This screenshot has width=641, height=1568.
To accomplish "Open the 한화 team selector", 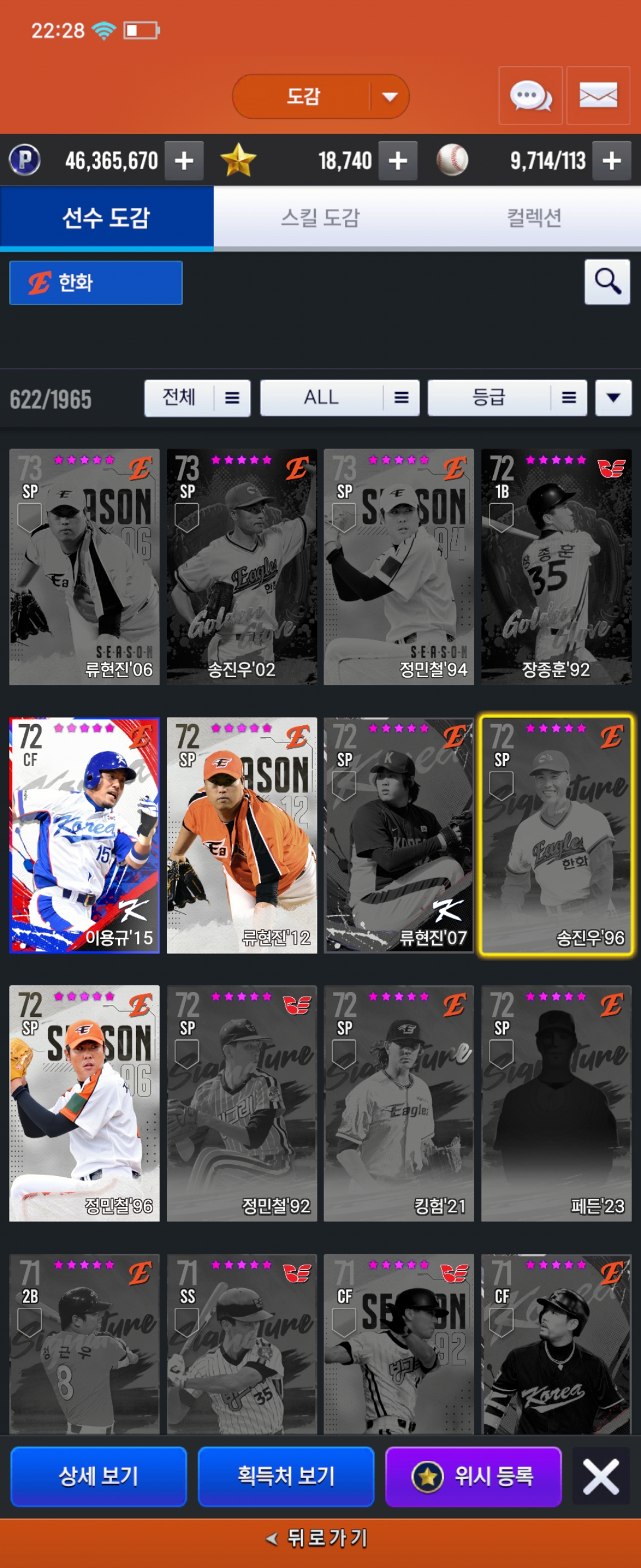I will 96,283.
